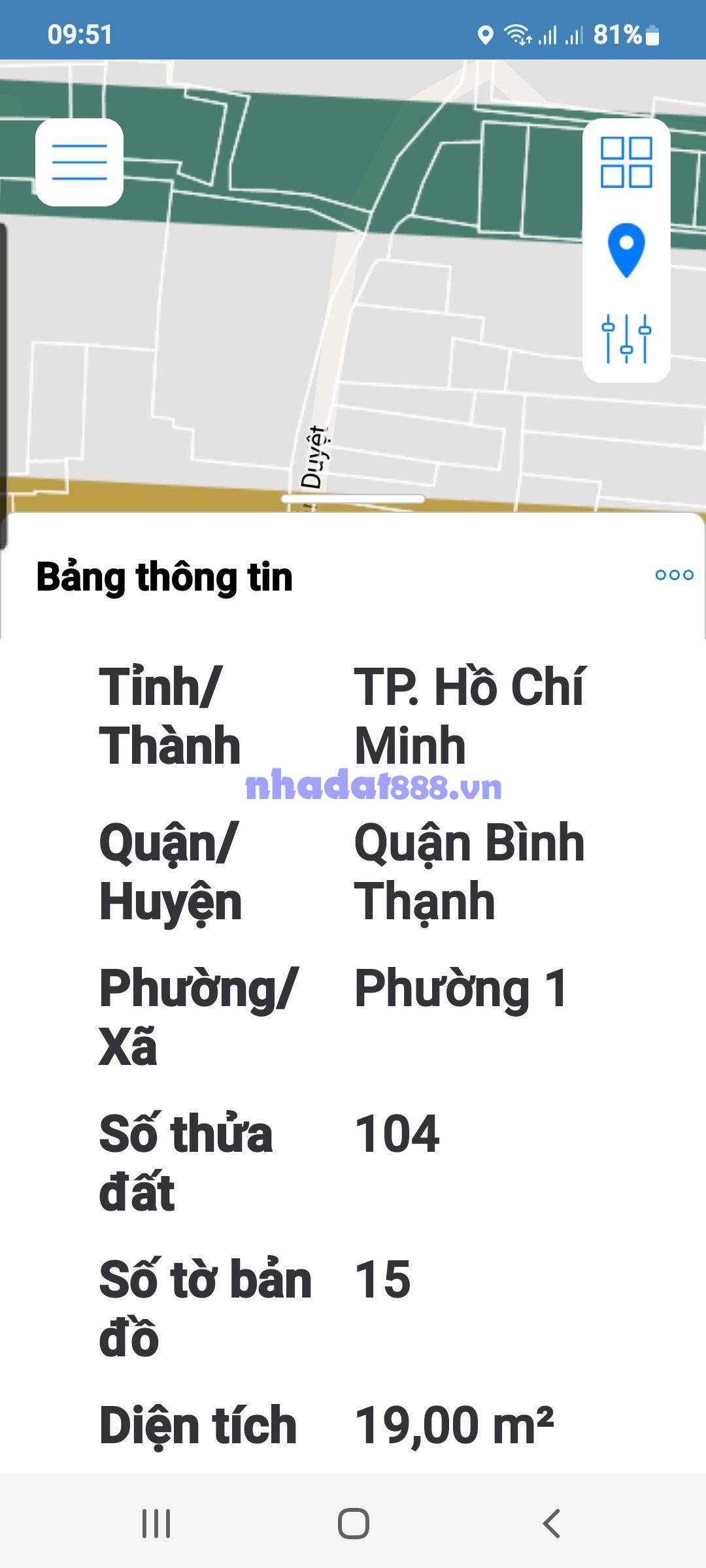Open the hamburger menu button

pos(79,162)
